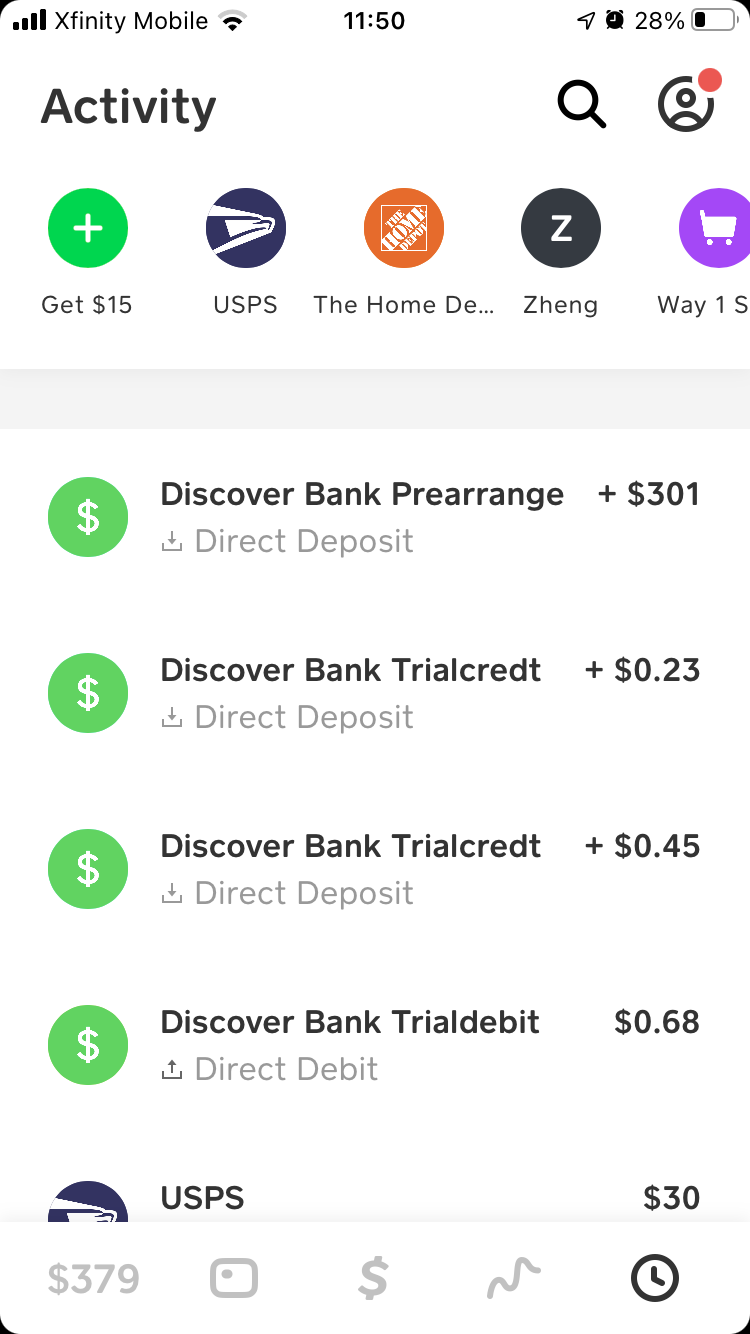Select the clock Activity tab
Viewport: 750px width, 1334px height.
(655, 1278)
